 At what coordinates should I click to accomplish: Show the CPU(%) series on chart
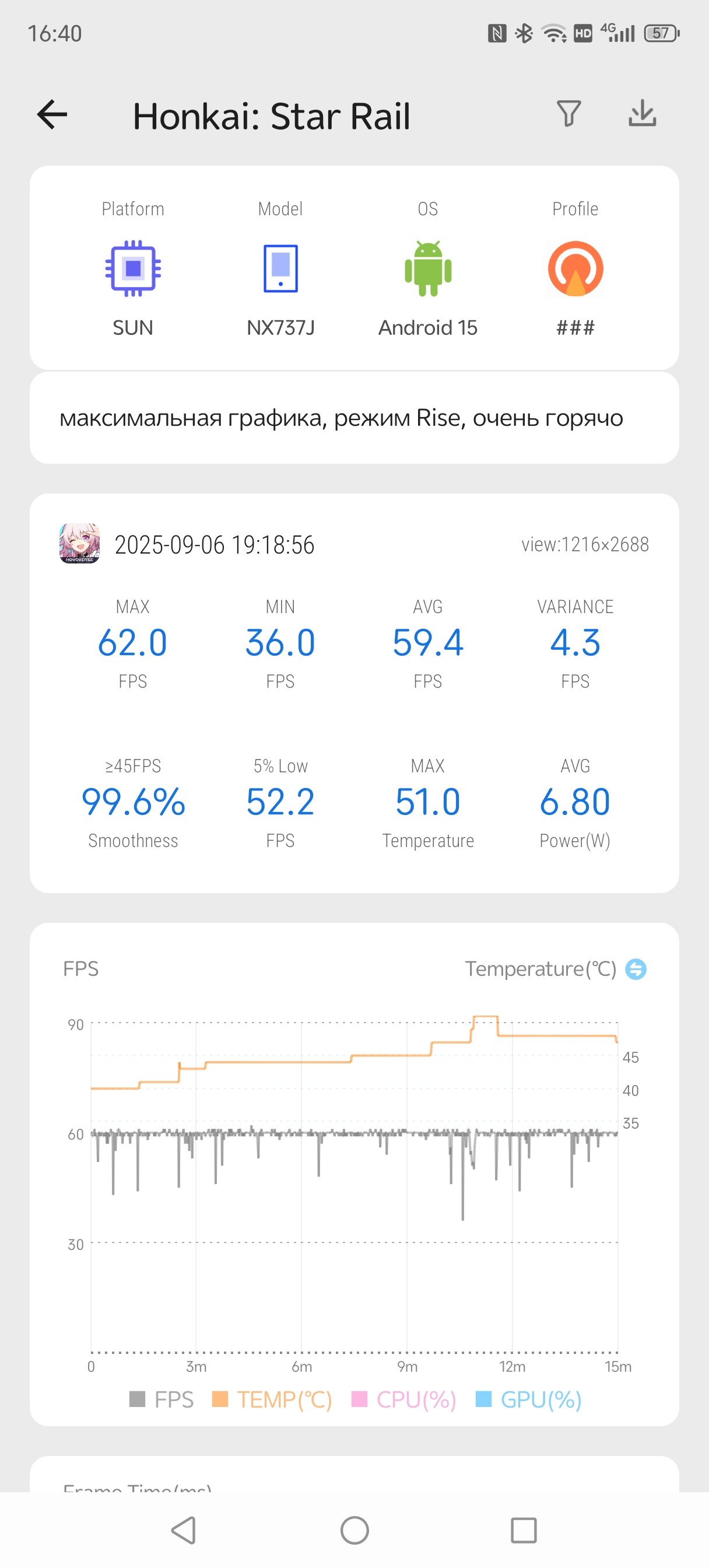[404, 1399]
